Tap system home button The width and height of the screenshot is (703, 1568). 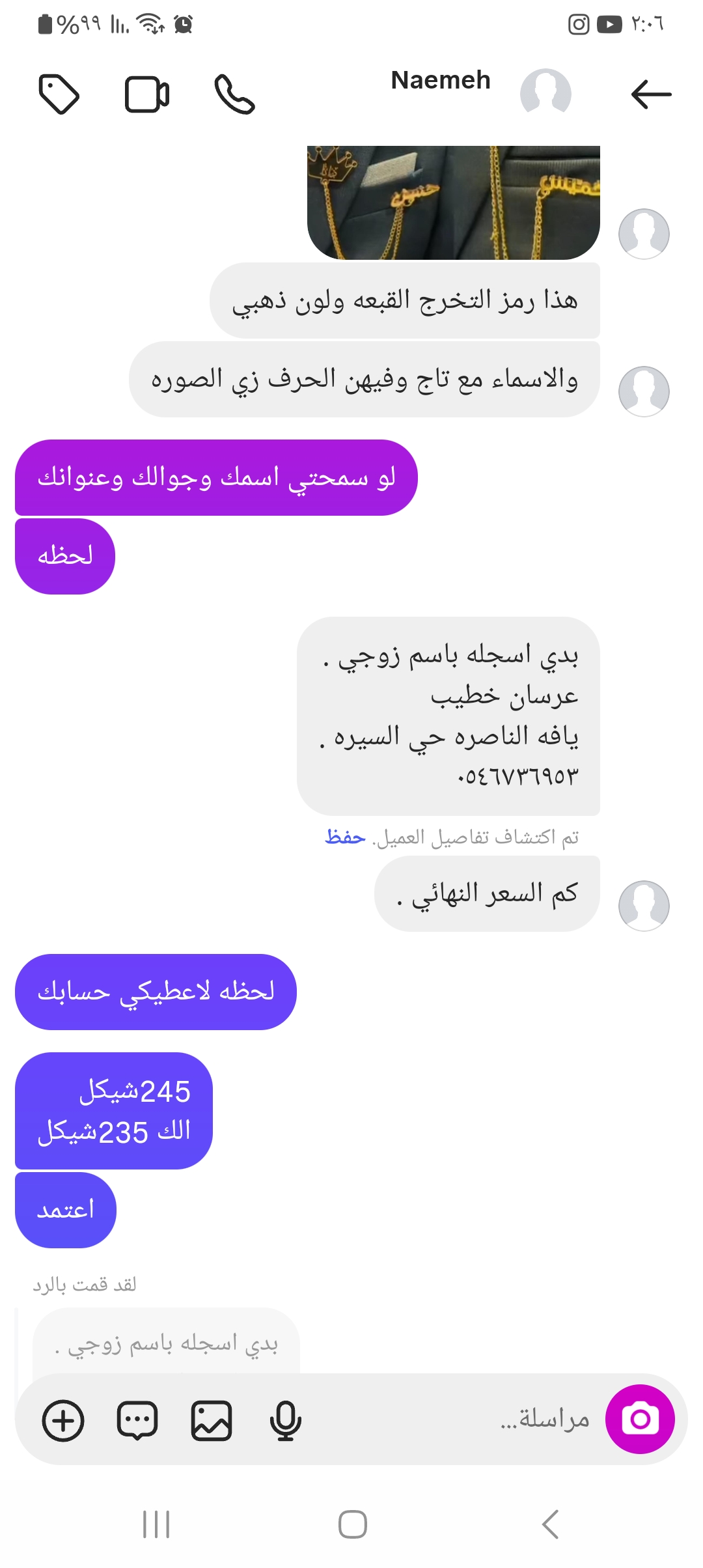click(352, 1524)
